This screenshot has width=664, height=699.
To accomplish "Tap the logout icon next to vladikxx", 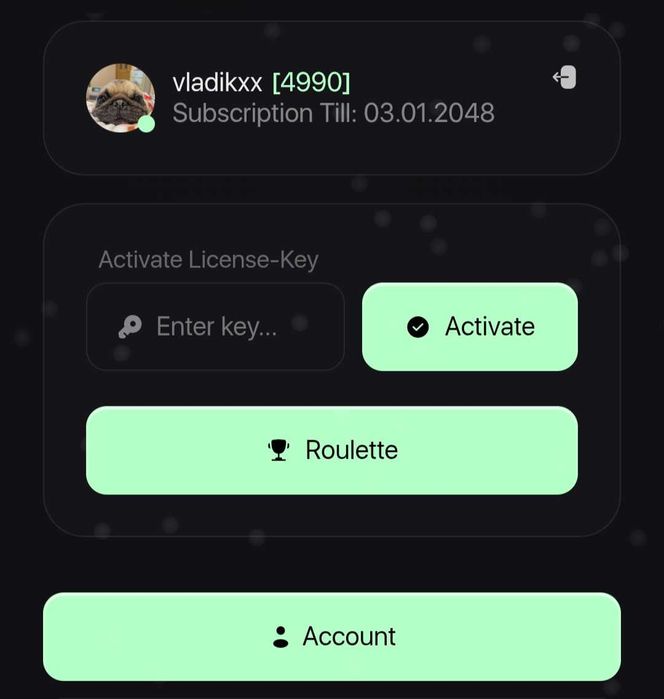I will coord(565,78).
